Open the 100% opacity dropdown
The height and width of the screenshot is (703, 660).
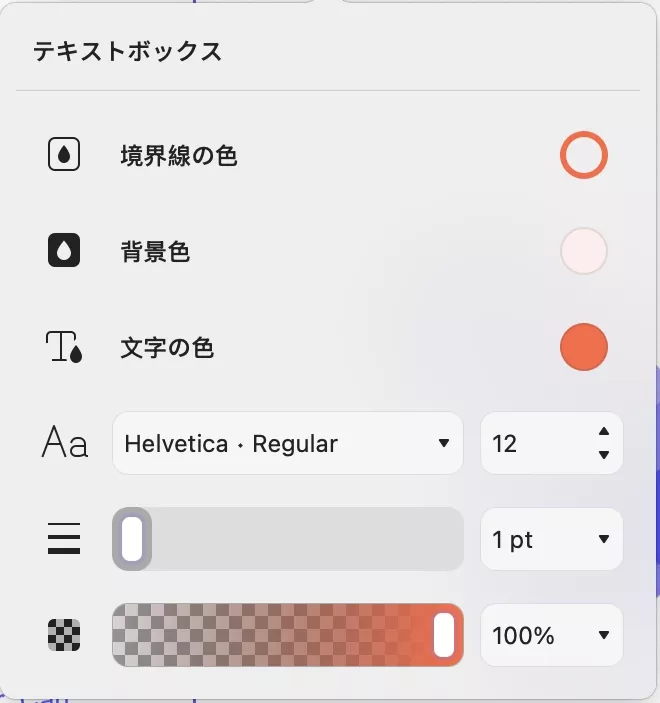click(x=551, y=635)
